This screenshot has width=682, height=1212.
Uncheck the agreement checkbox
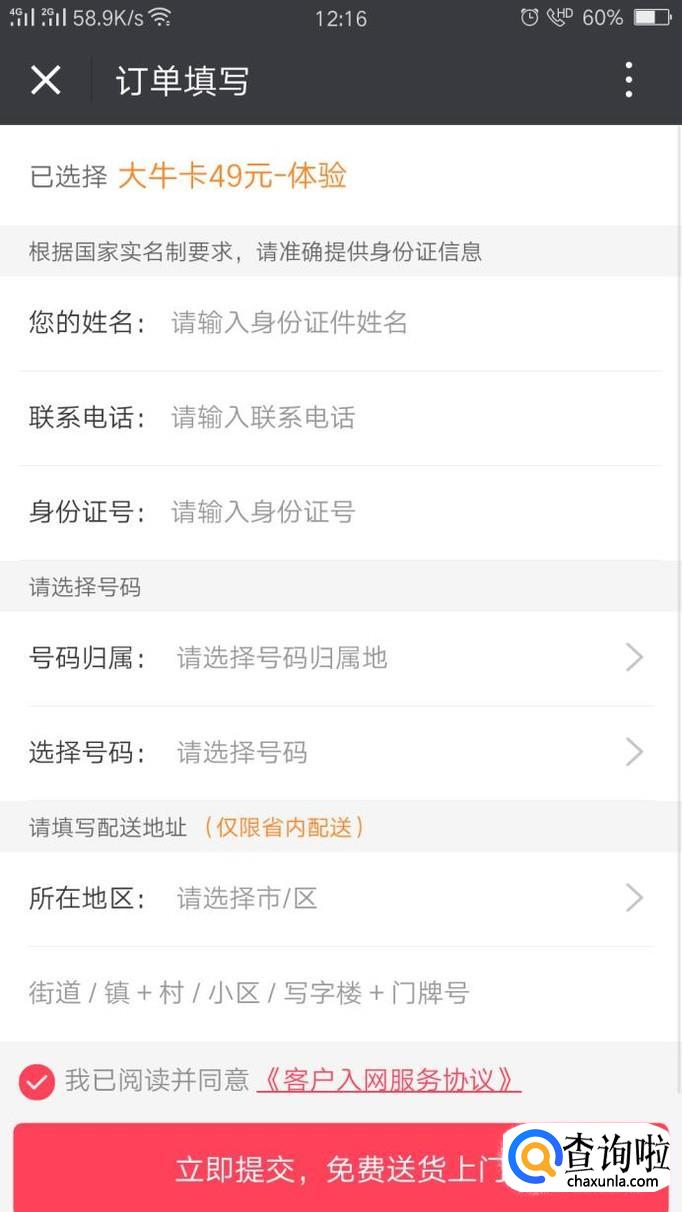coord(37,1081)
